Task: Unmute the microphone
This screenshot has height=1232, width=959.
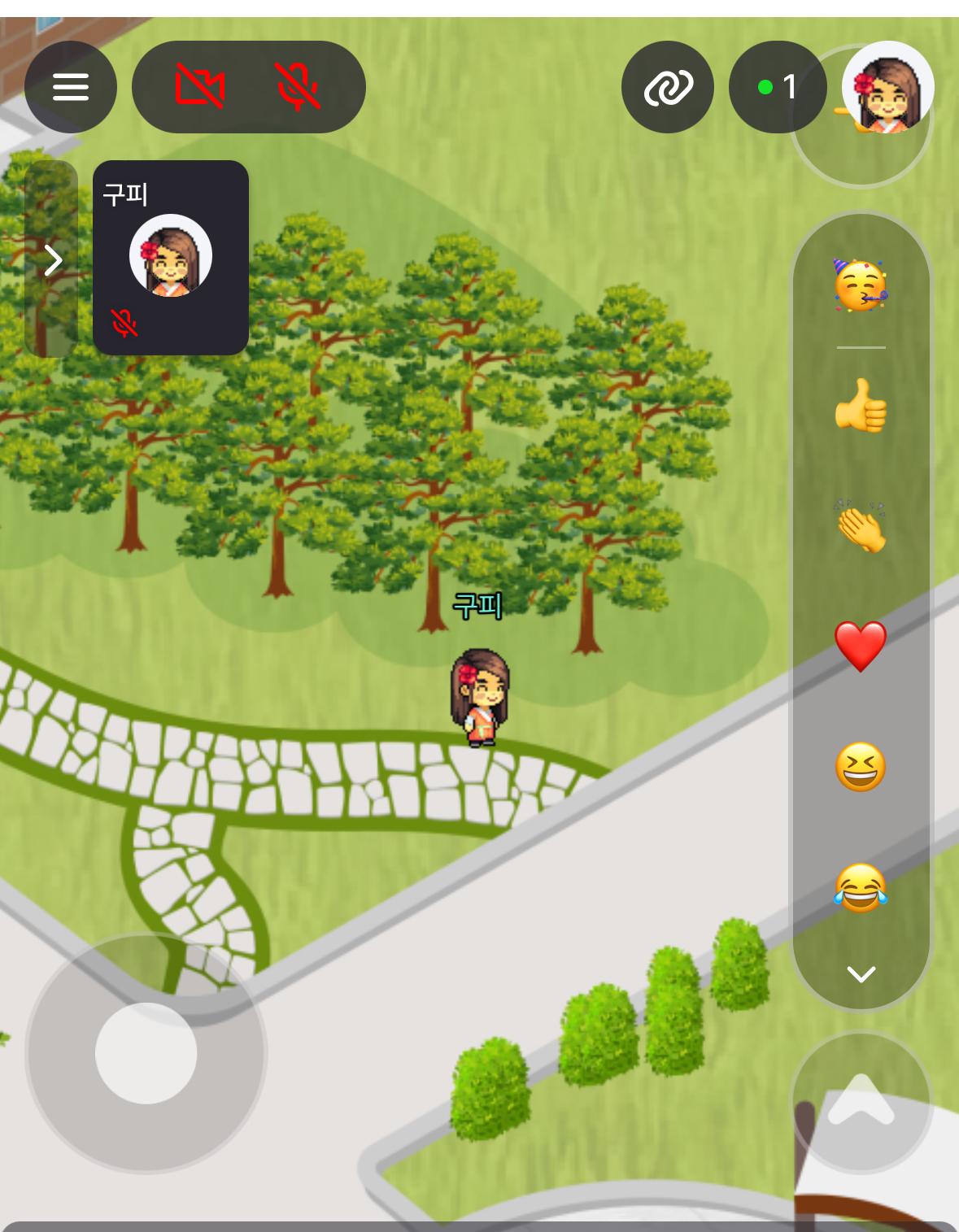Action: point(298,87)
